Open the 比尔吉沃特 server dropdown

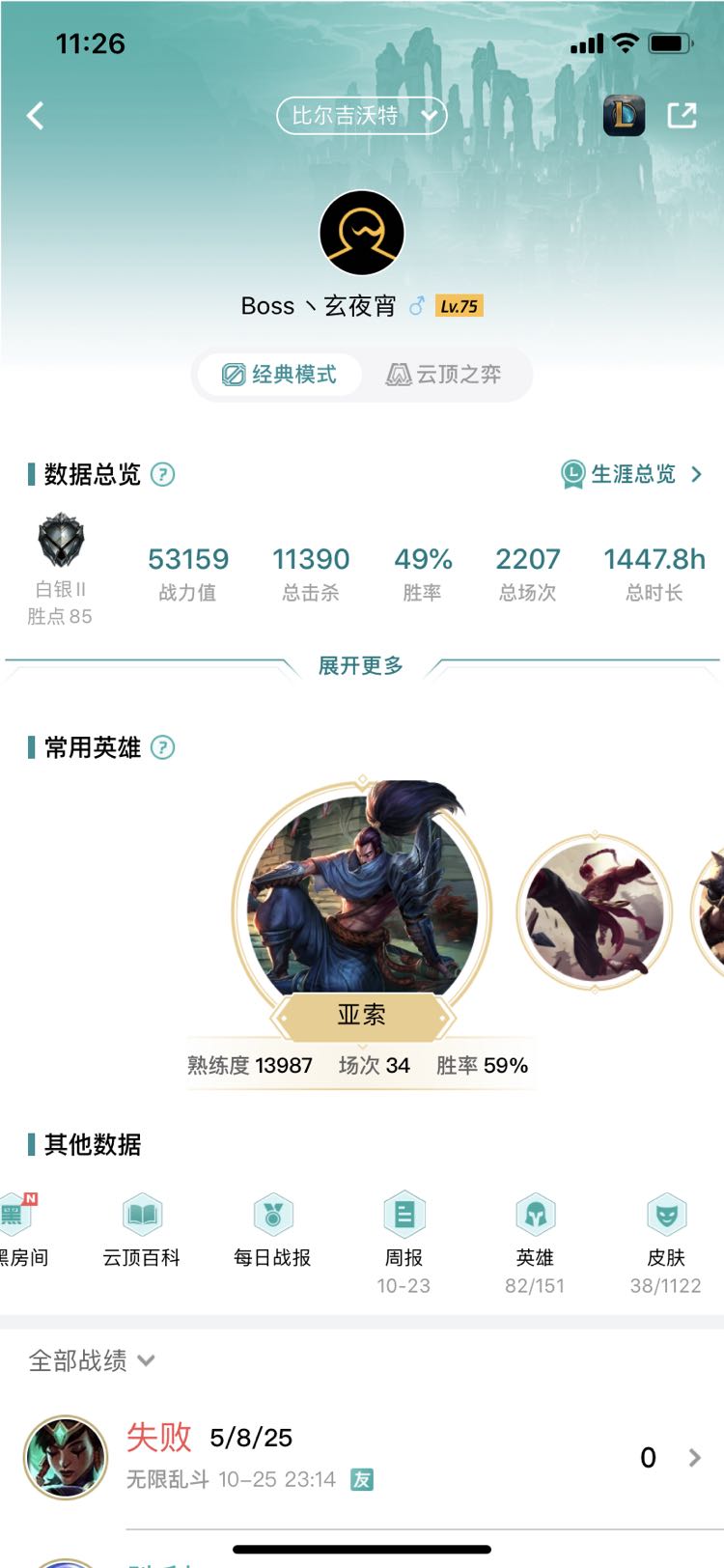coord(361,116)
